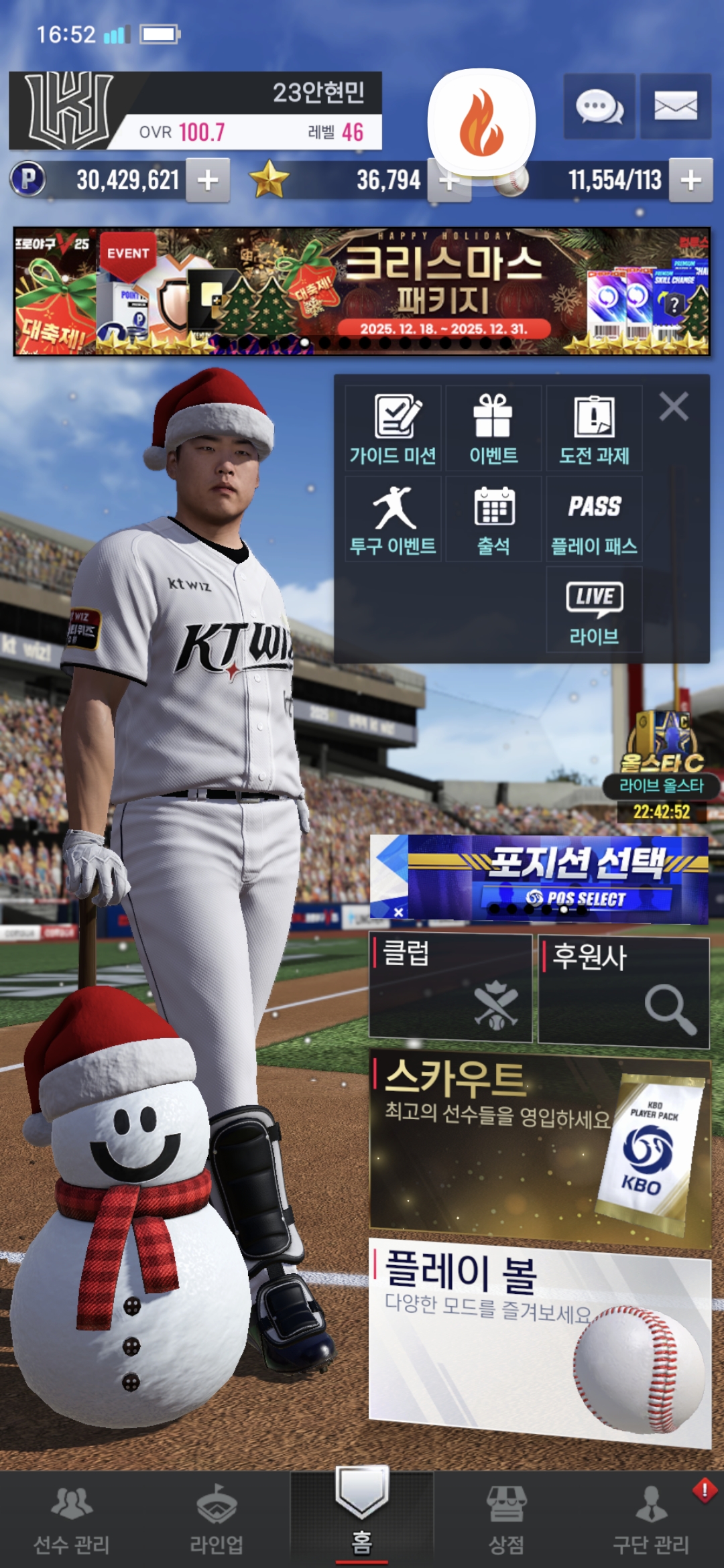Open 투구 이벤트 pitching event

[x=393, y=519]
